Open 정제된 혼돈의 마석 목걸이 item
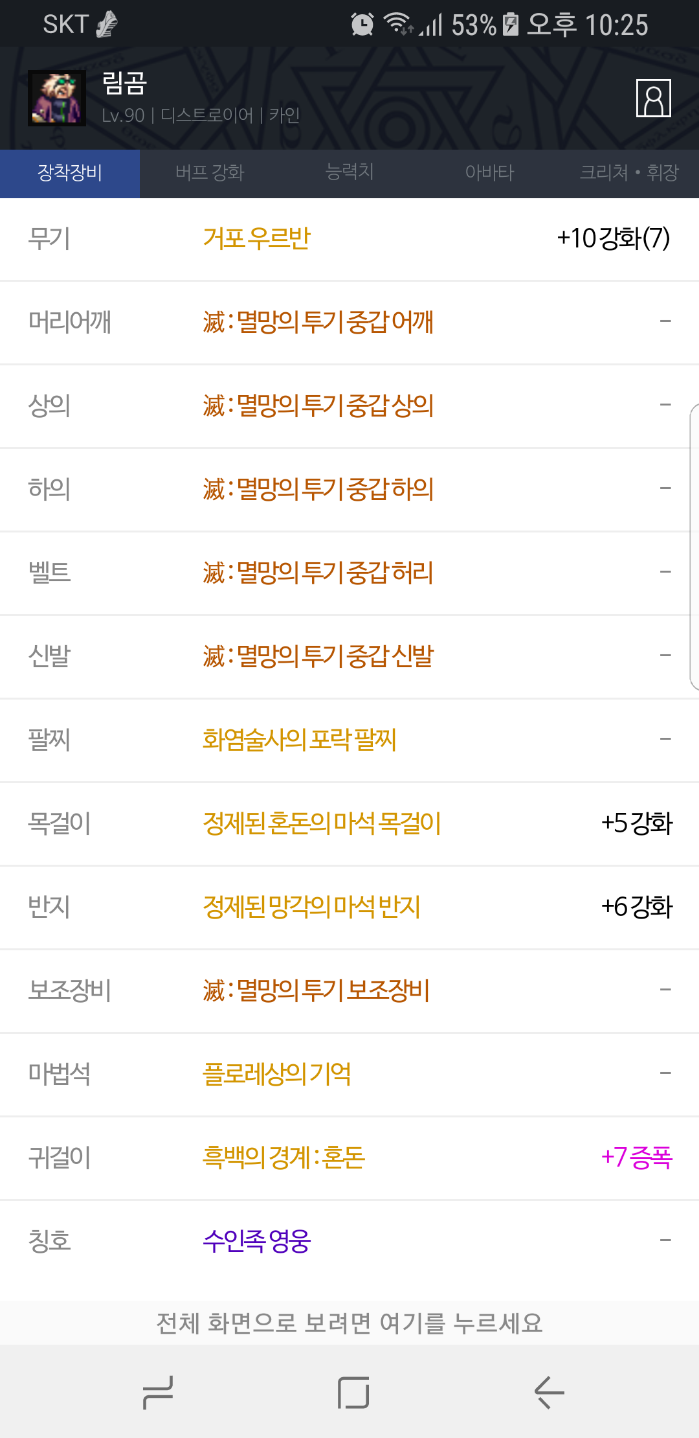 321,823
